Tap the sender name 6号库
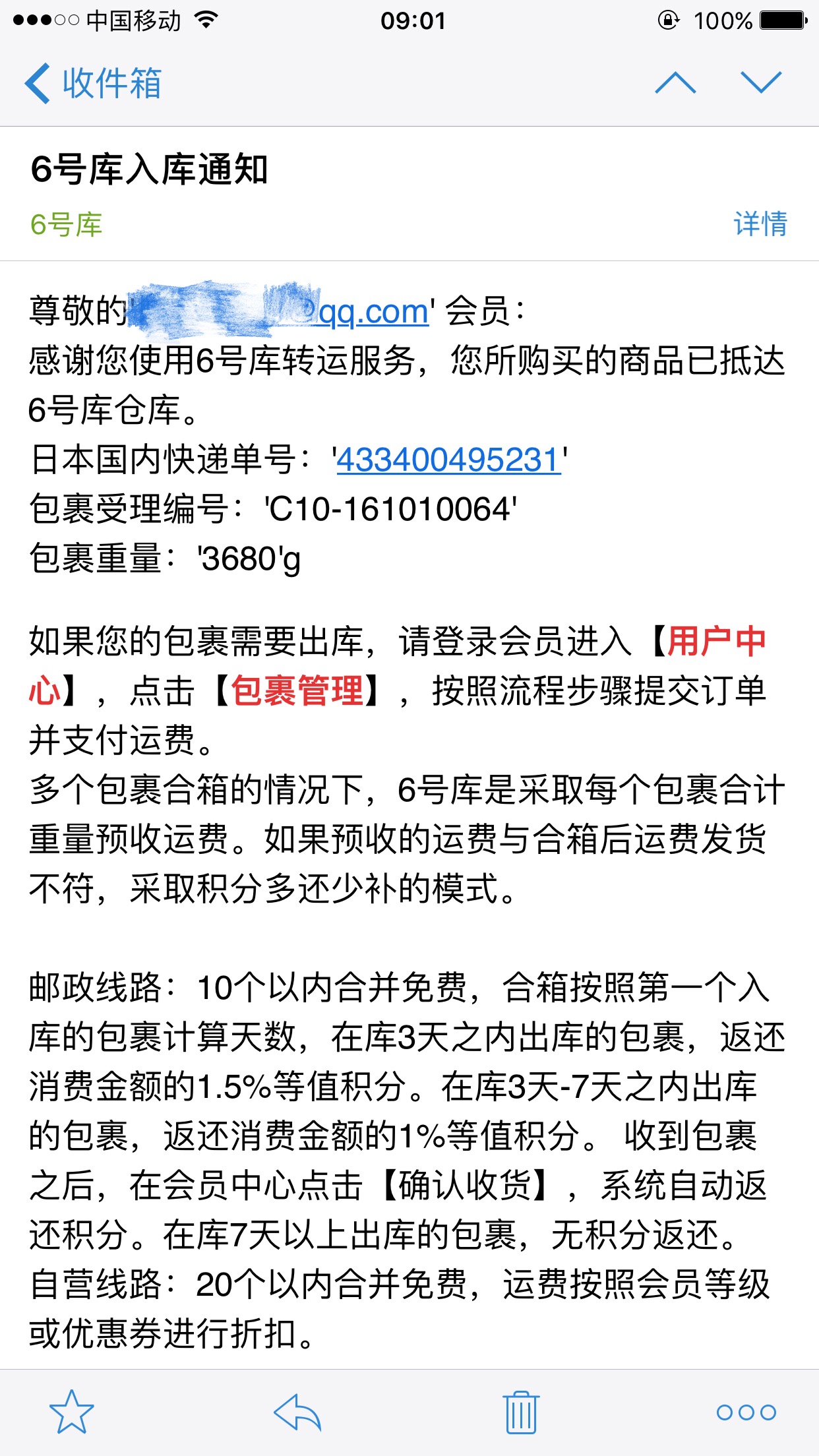Screen dimensions: 819x1456 (66, 225)
